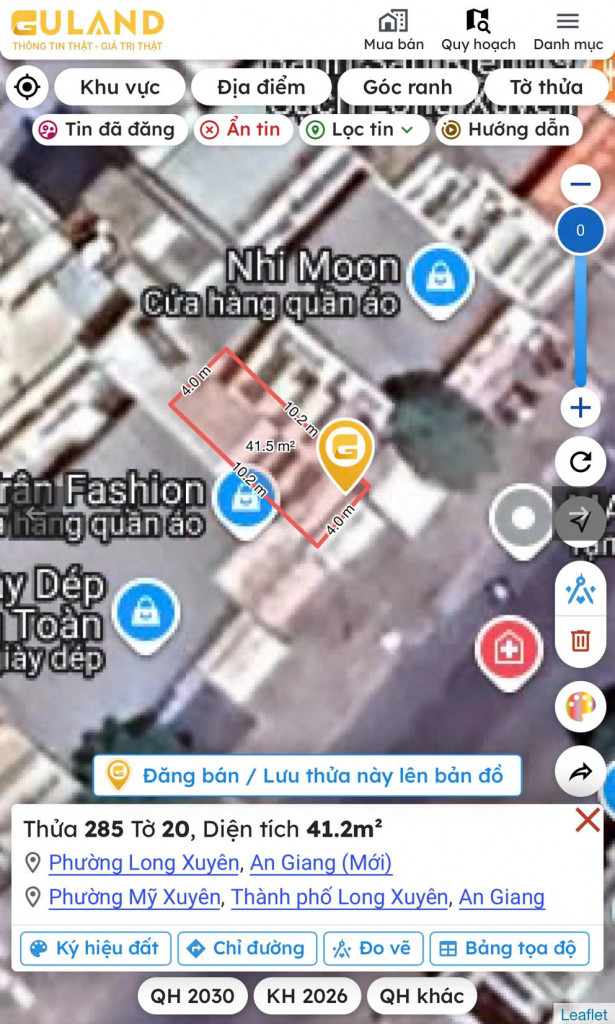Open Bảng tọa độ coordinates table
The width and height of the screenshot is (615, 1024).
tap(509, 948)
